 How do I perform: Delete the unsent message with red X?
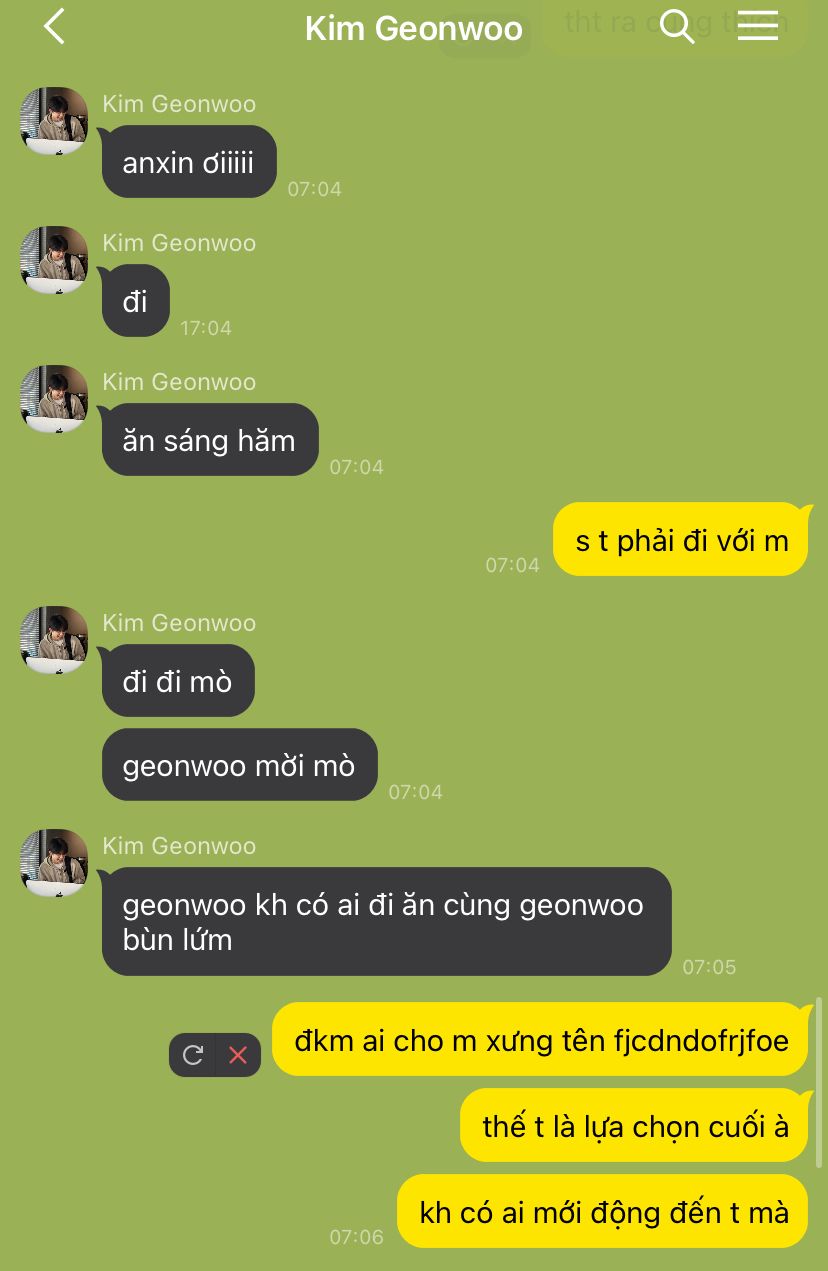coord(238,1054)
